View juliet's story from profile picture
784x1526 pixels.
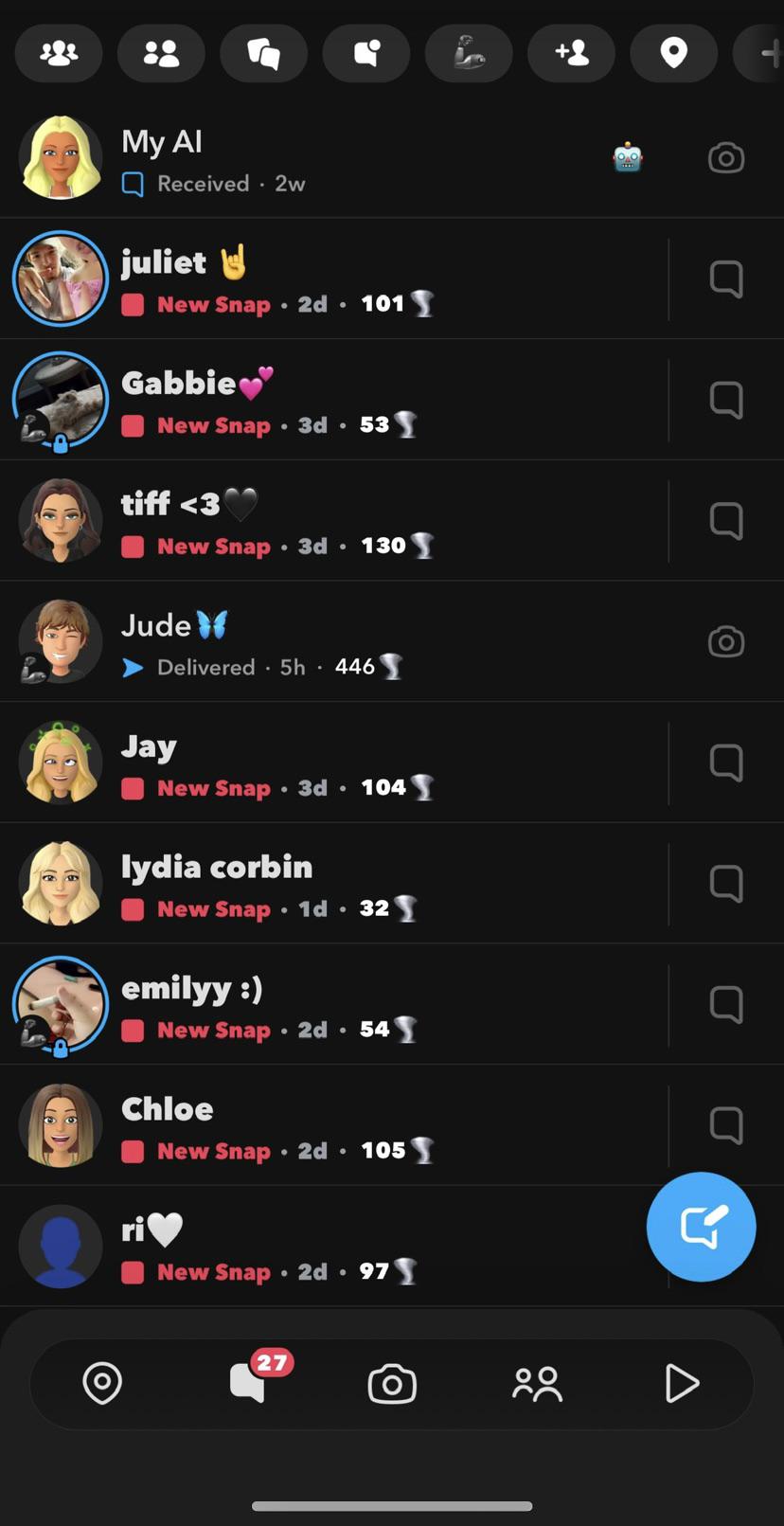(x=61, y=279)
